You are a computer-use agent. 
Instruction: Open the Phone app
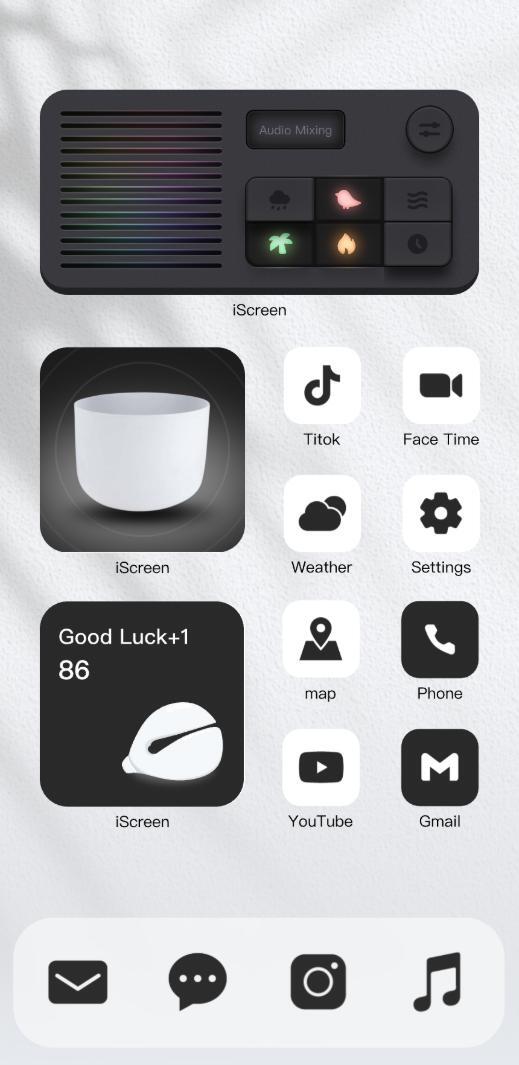pyautogui.click(x=440, y=639)
